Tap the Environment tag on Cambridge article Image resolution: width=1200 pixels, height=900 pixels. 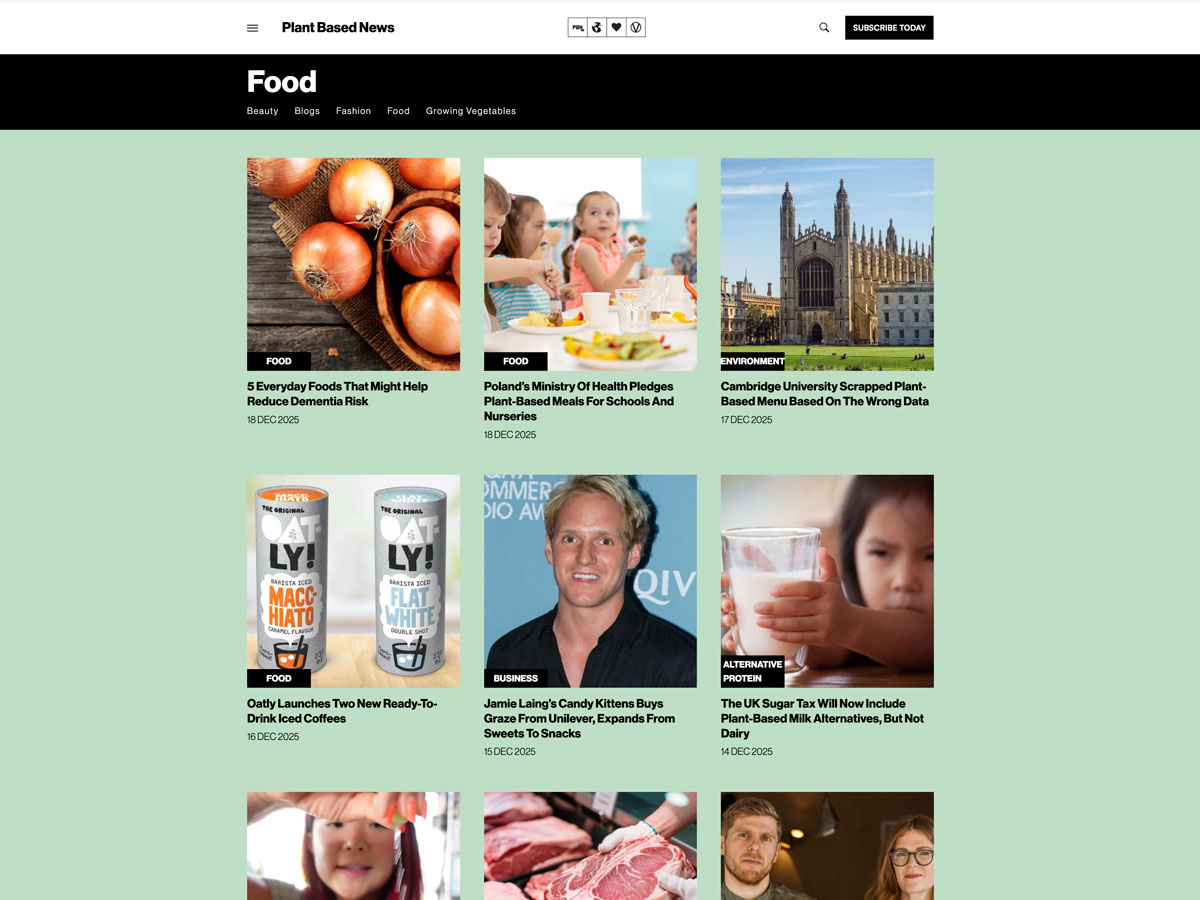752,361
